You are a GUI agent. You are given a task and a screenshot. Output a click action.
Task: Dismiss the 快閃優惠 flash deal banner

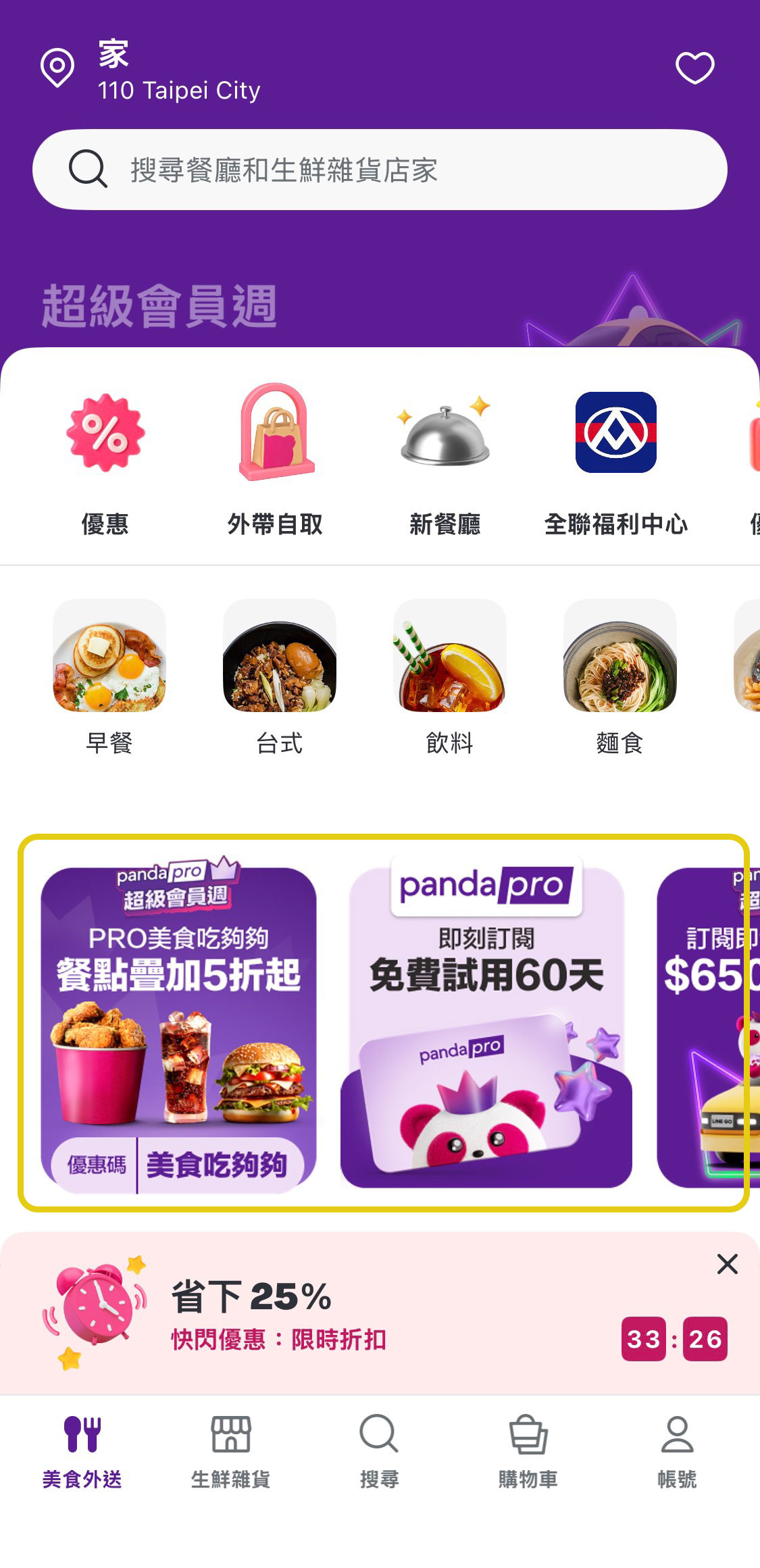click(727, 1263)
